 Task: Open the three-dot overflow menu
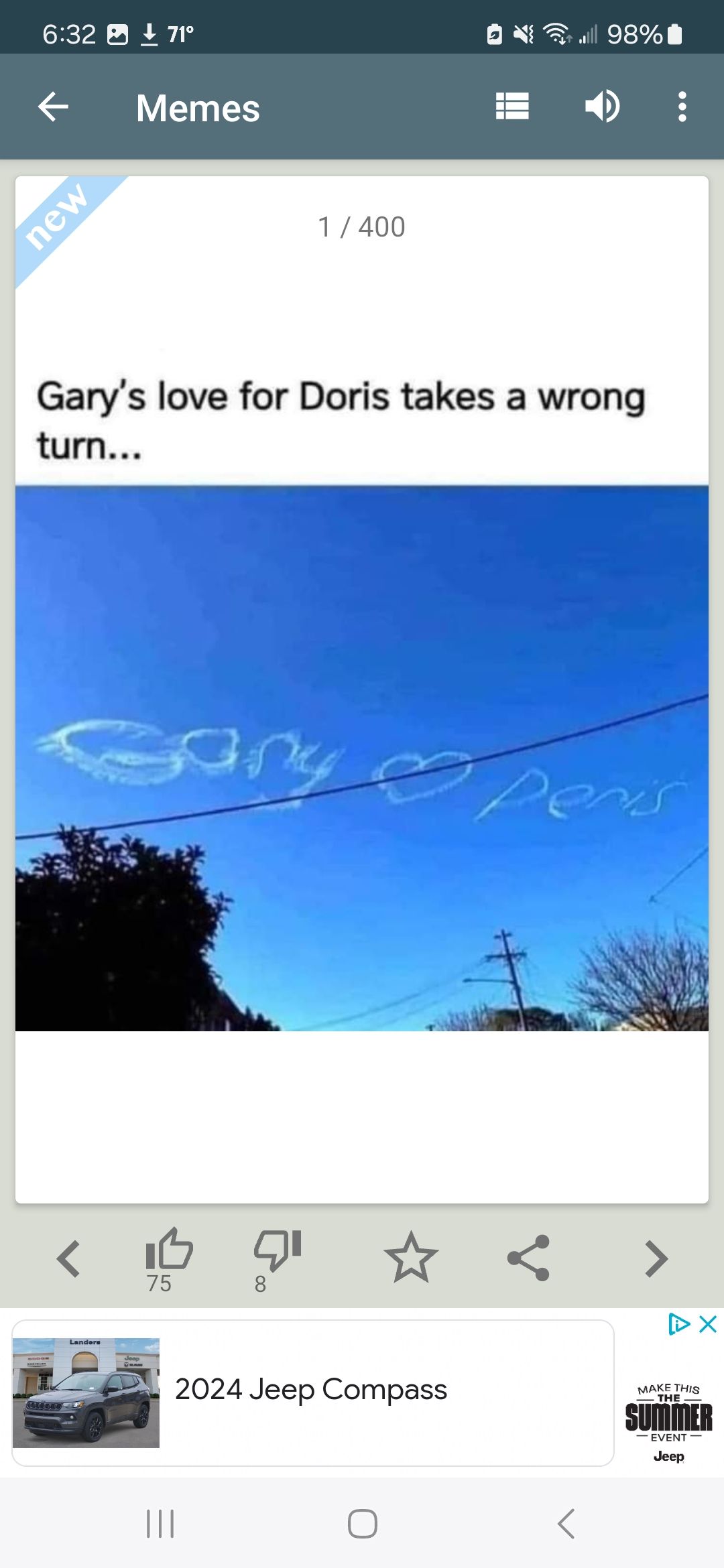[x=682, y=107]
